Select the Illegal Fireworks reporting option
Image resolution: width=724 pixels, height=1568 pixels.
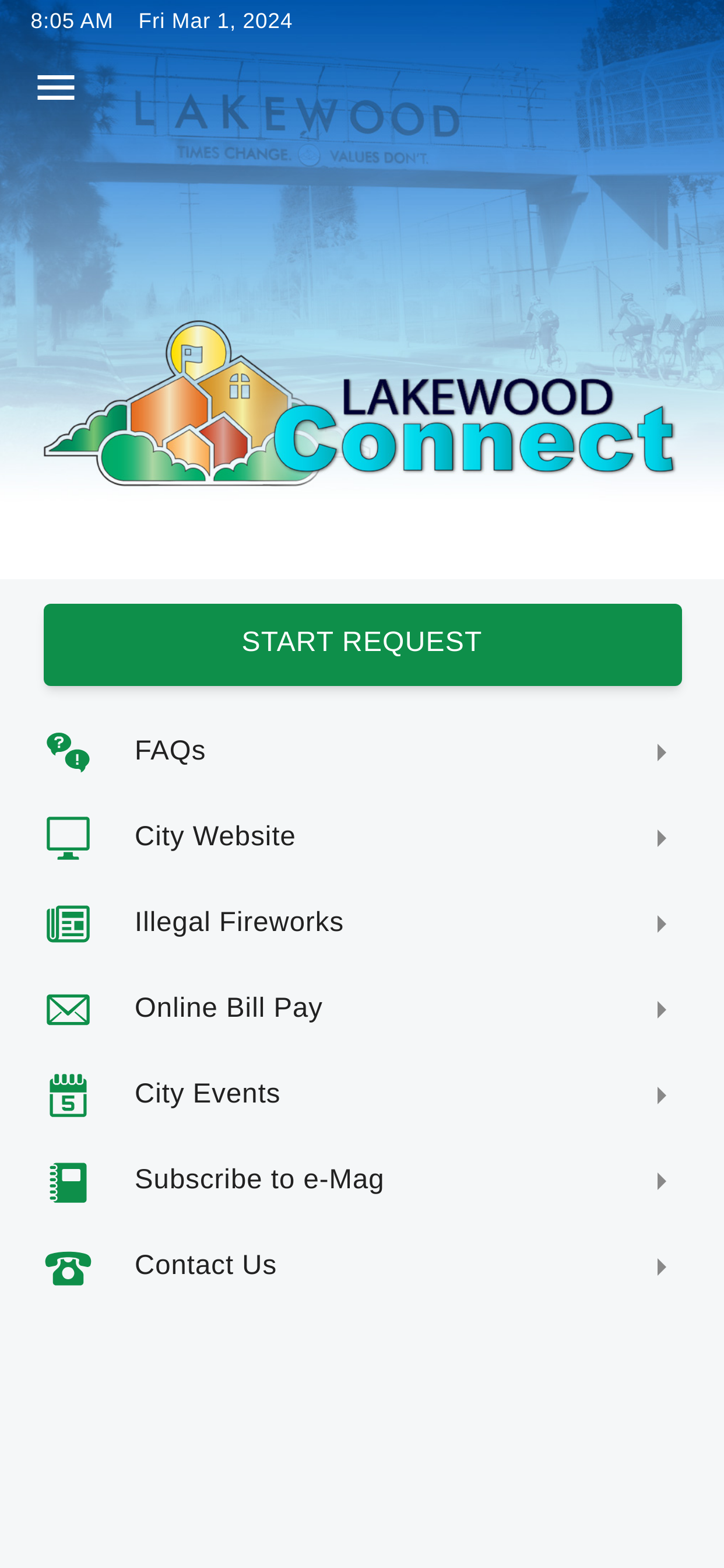[240, 923]
